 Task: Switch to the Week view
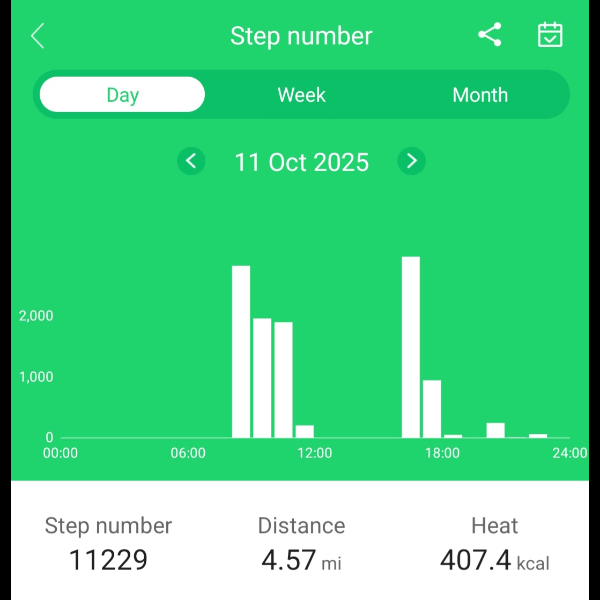point(301,95)
